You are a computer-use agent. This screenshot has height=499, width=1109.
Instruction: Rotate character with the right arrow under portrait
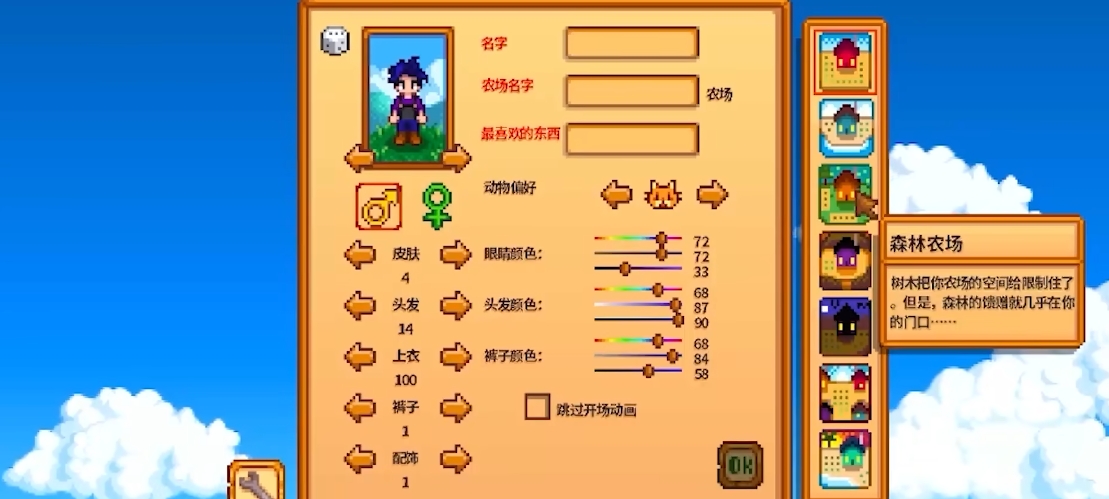point(456,158)
